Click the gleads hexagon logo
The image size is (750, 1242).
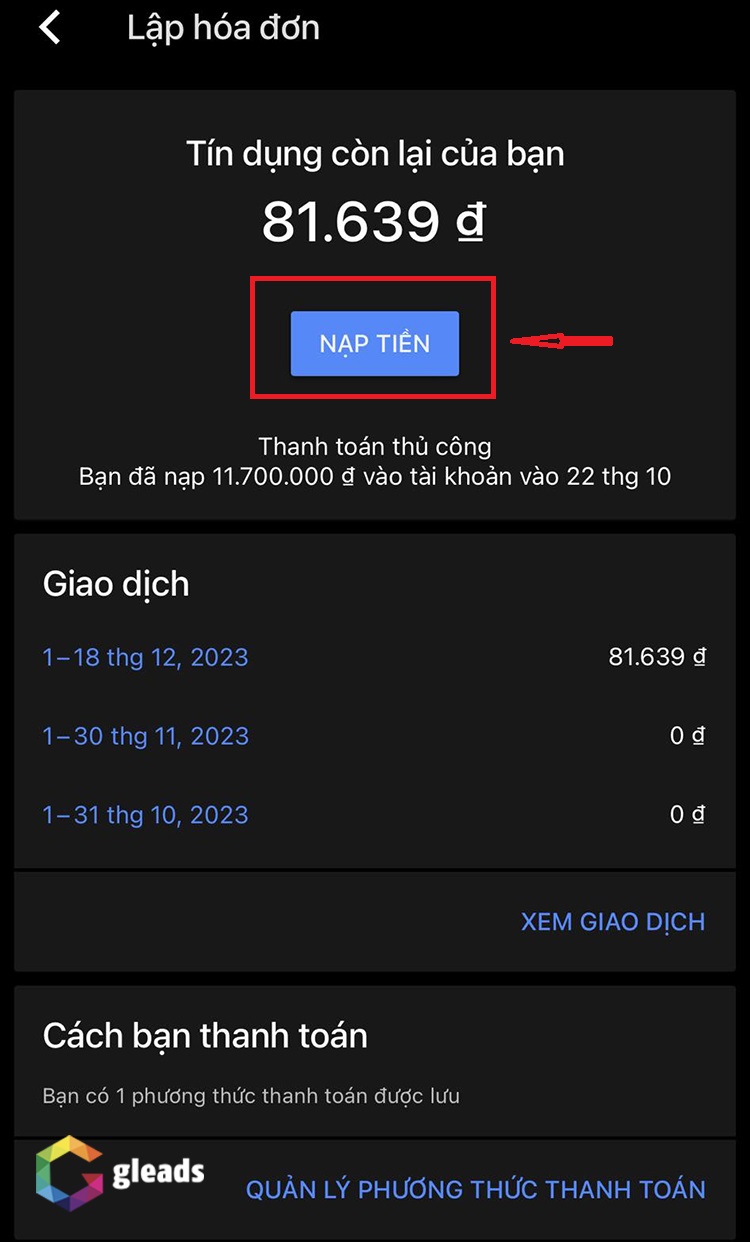[x=68, y=1175]
